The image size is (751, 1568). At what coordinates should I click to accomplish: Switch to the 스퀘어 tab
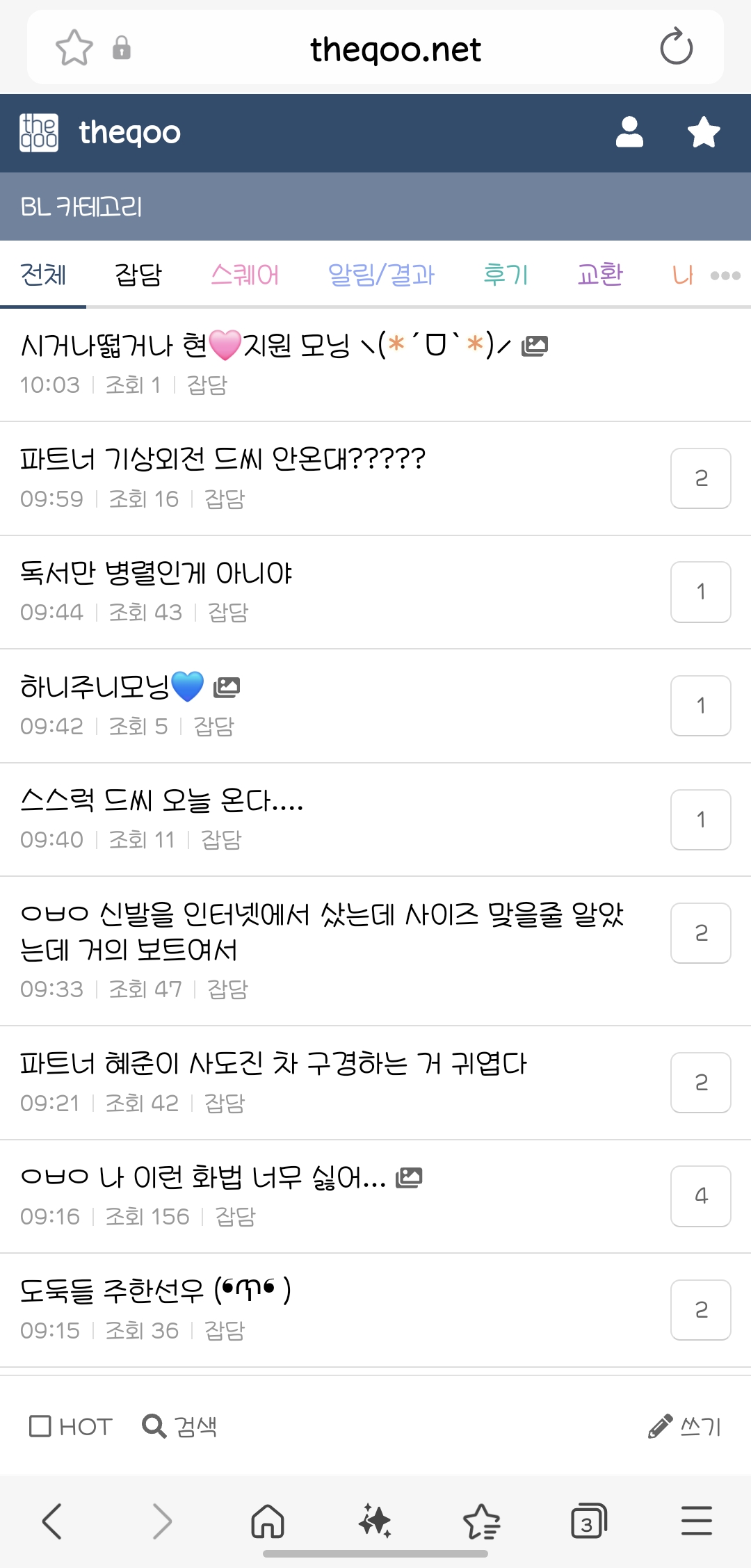245,275
